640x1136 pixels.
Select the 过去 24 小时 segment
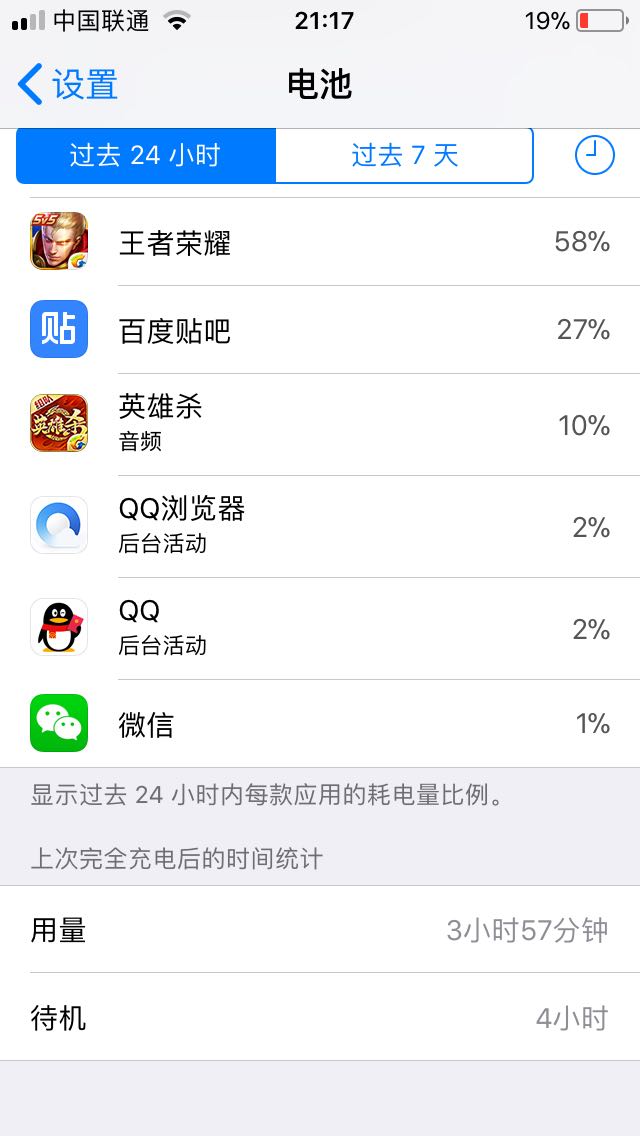click(x=146, y=156)
